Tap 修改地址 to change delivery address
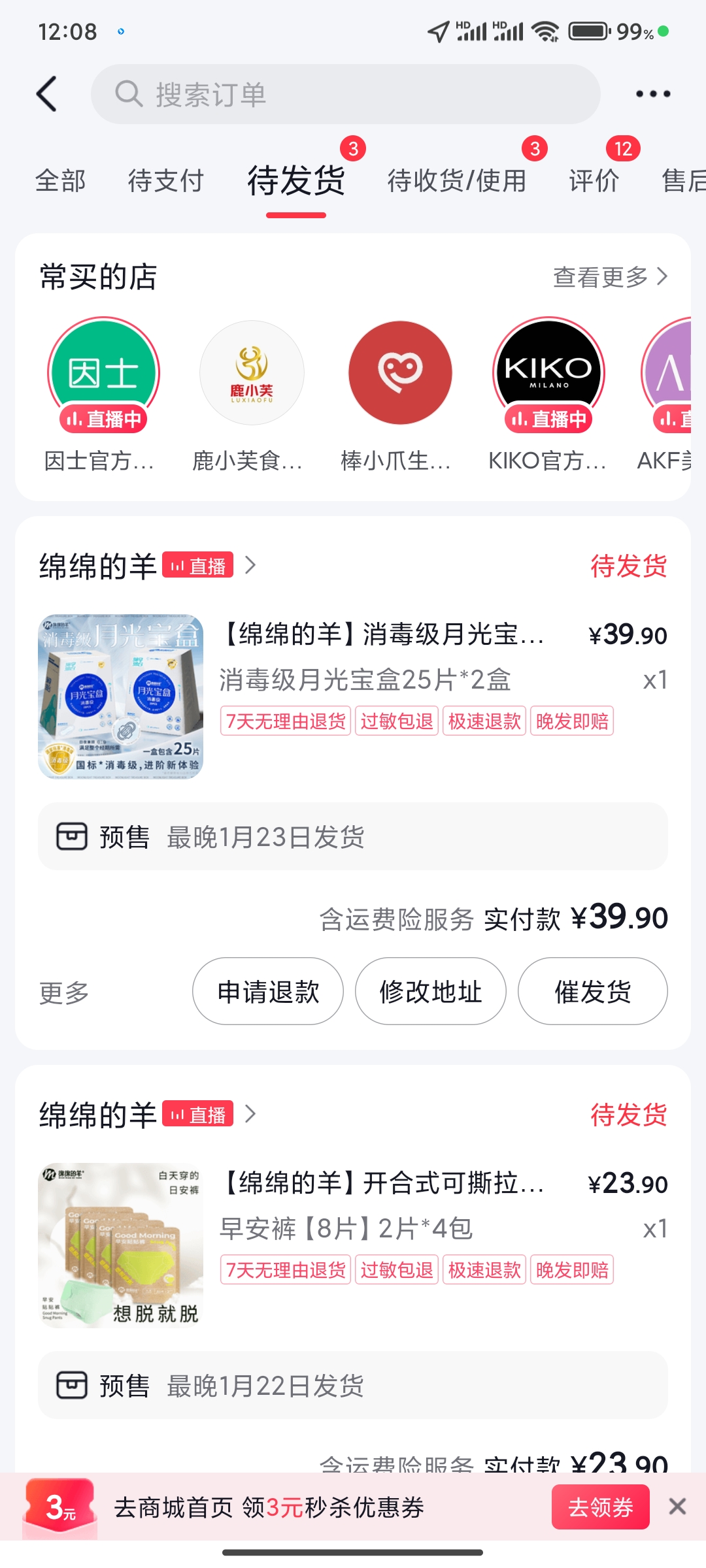 click(431, 991)
